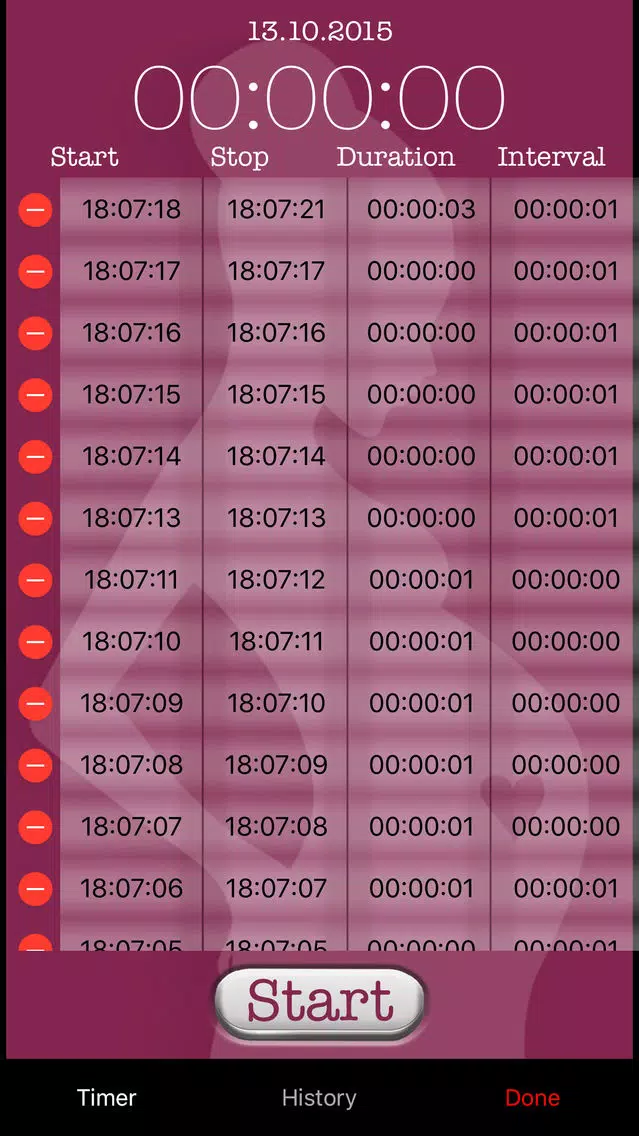Delete the entry starting at 18:07:11

point(35,580)
